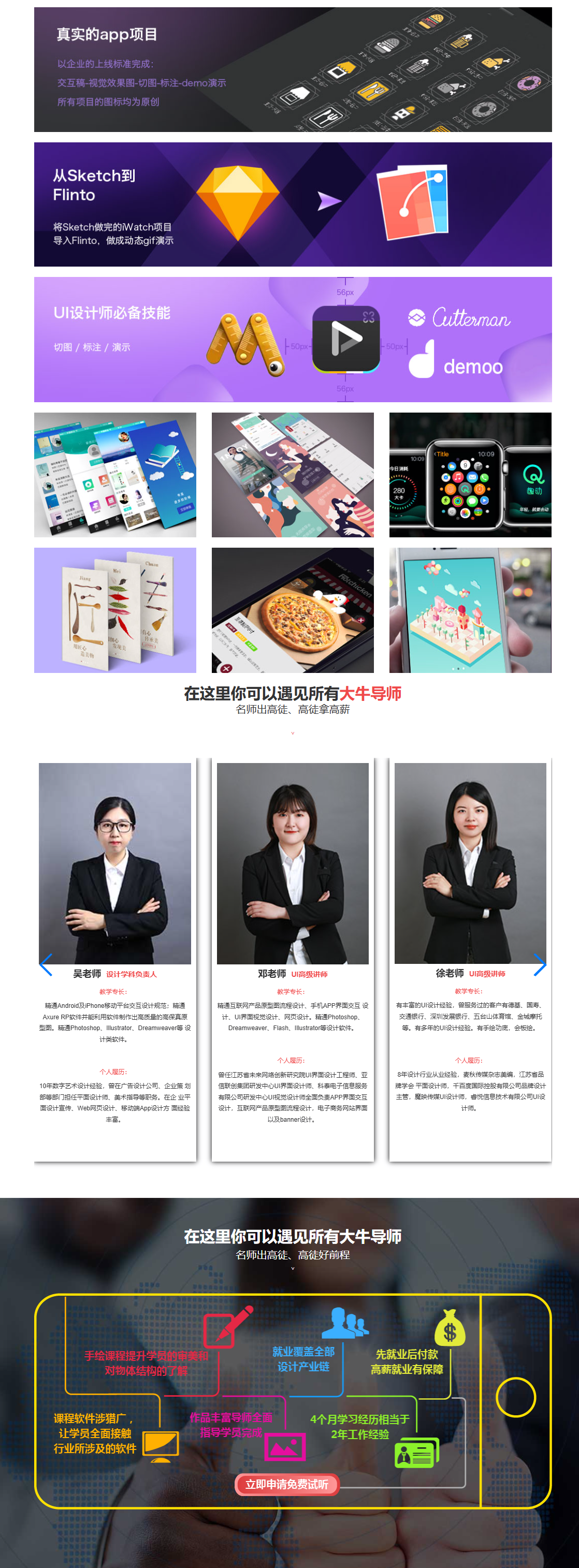
Task: Show next teachers with the right arrow
Action: point(539,965)
